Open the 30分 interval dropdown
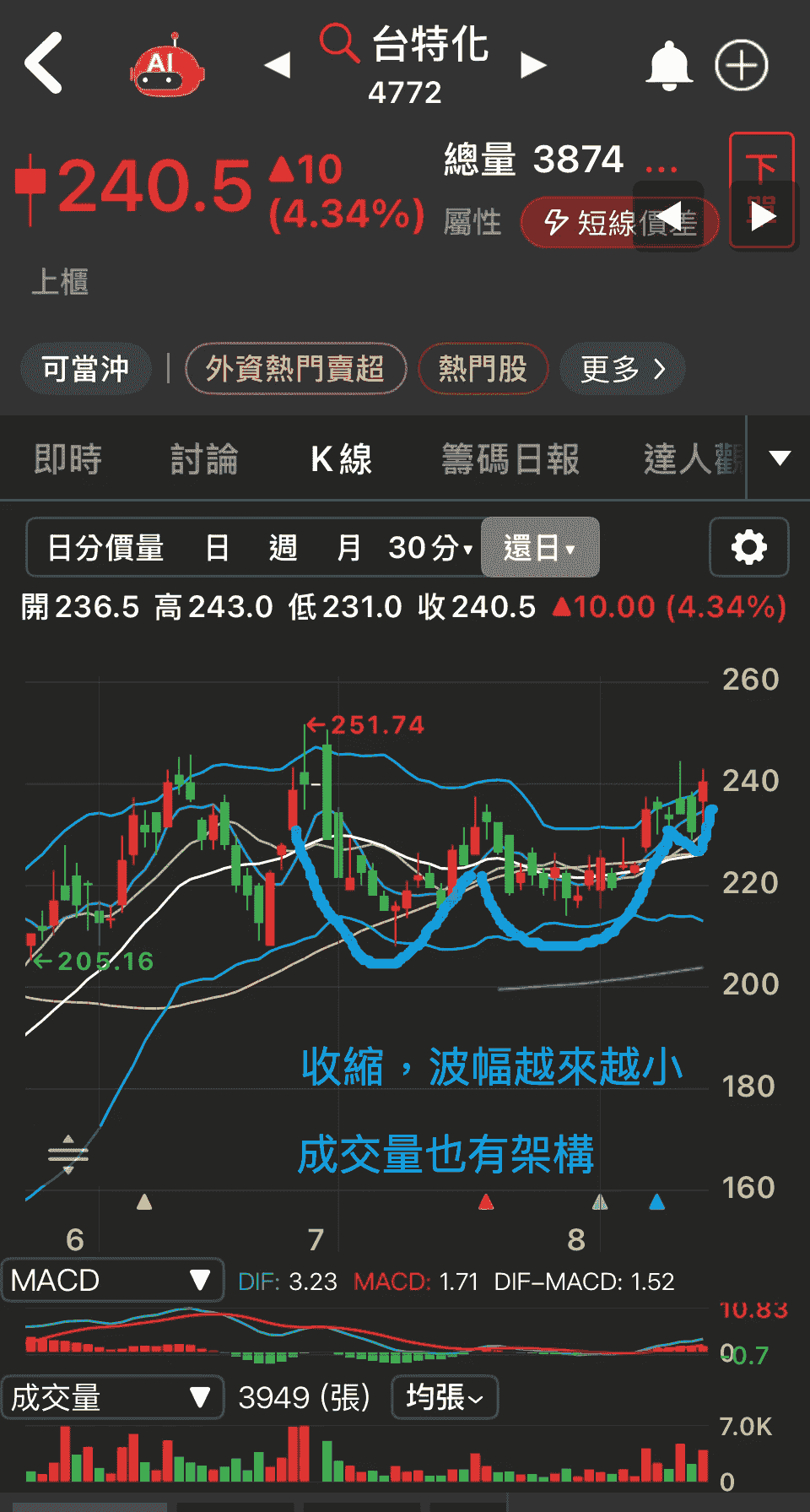Image resolution: width=810 pixels, height=1512 pixels. [x=429, y=548]
